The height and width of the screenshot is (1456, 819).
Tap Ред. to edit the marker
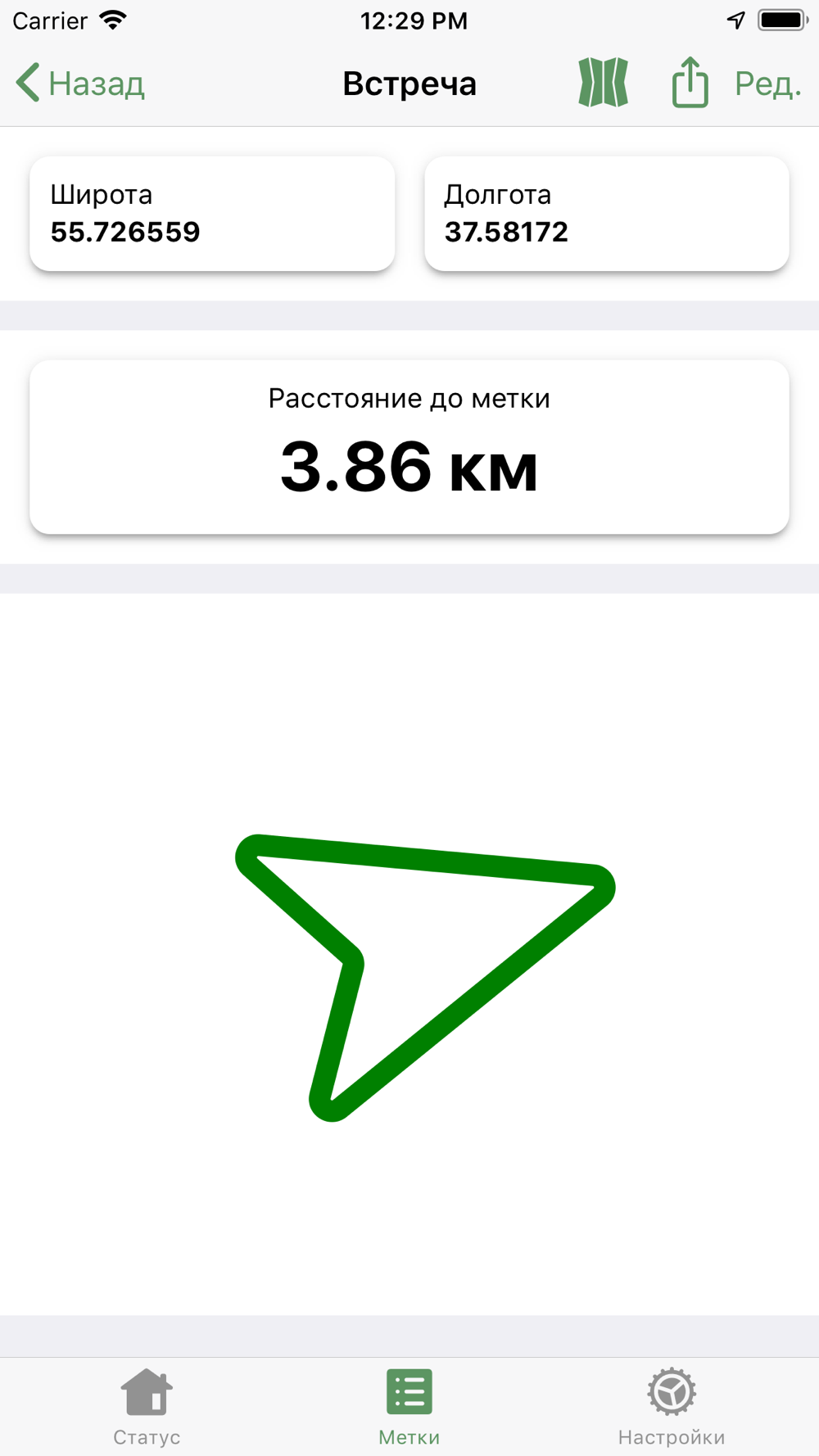click(767, 84)
